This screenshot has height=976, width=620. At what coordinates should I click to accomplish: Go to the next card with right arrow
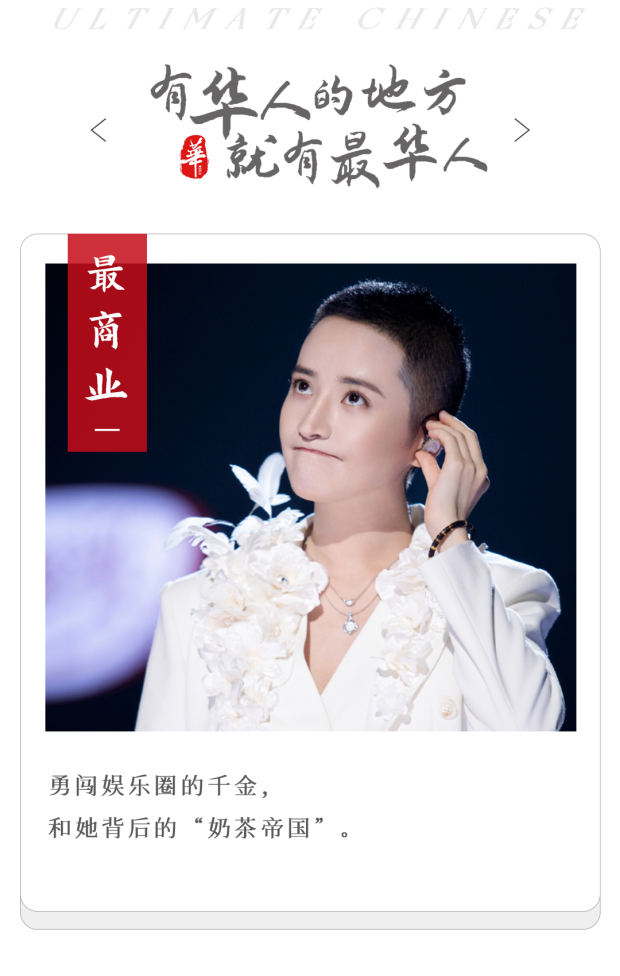coord(522,130)
